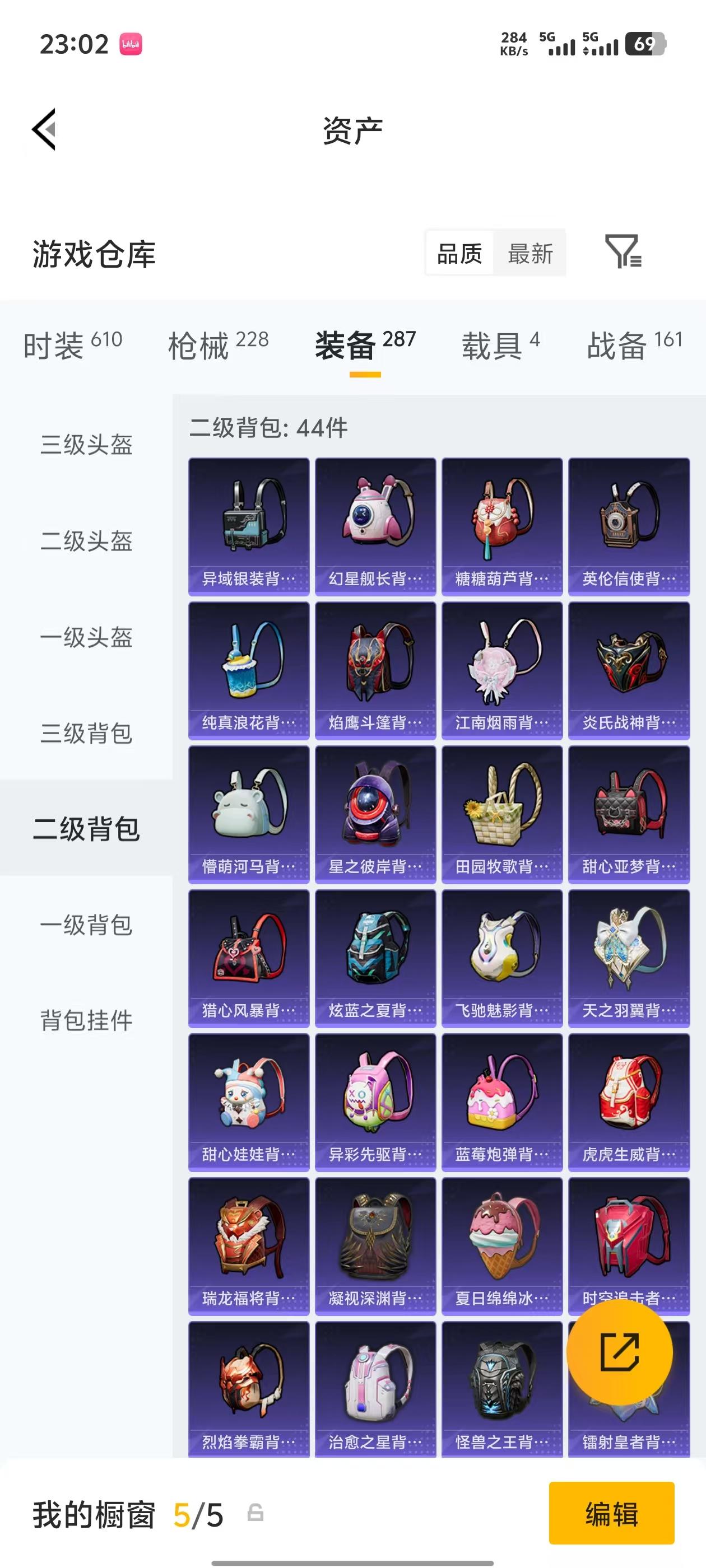Screen dimensions: 706x1568
Task: Open the bilibili icon in the status bar
Action: pyautogui.click(x=130, y=44)
